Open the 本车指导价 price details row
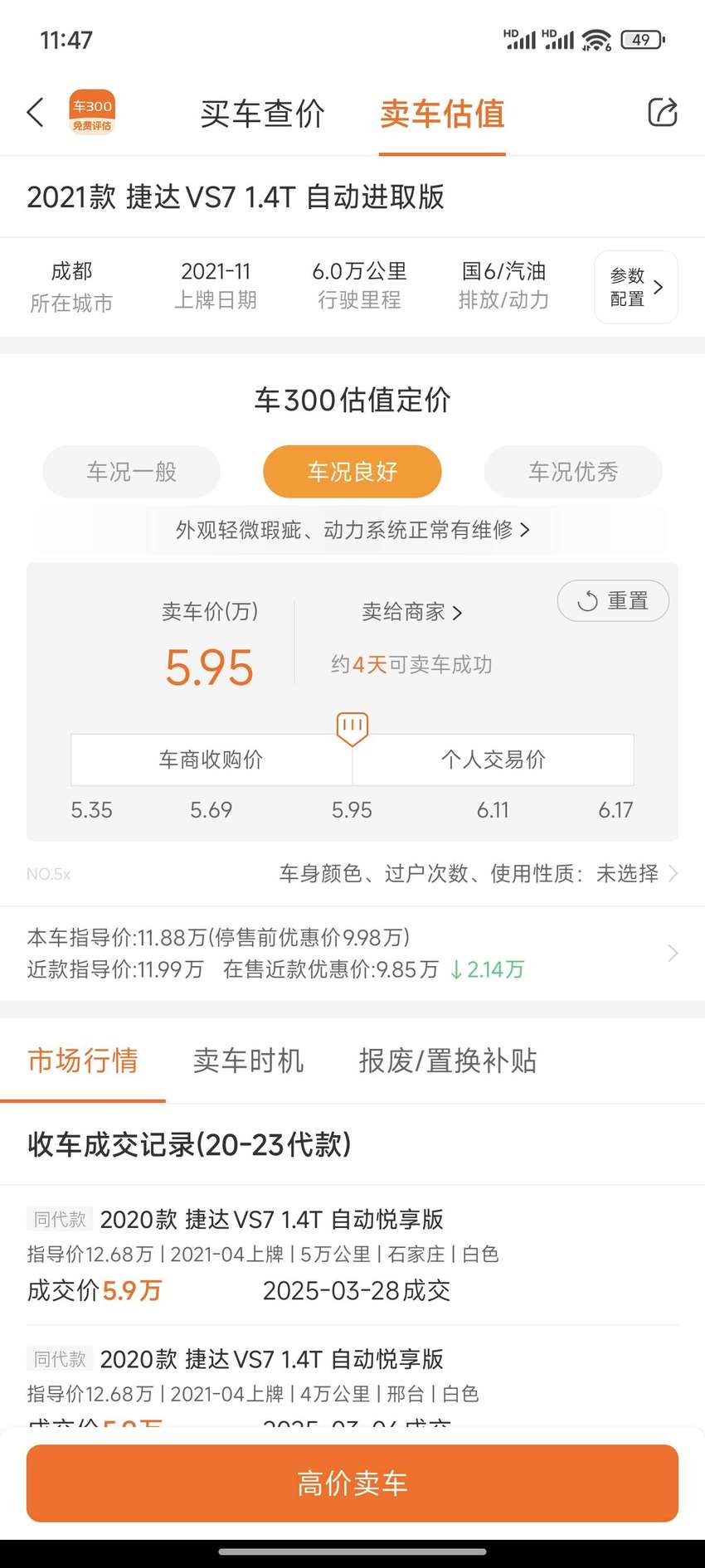This screenshot has width=705, height=1568. 352,954
